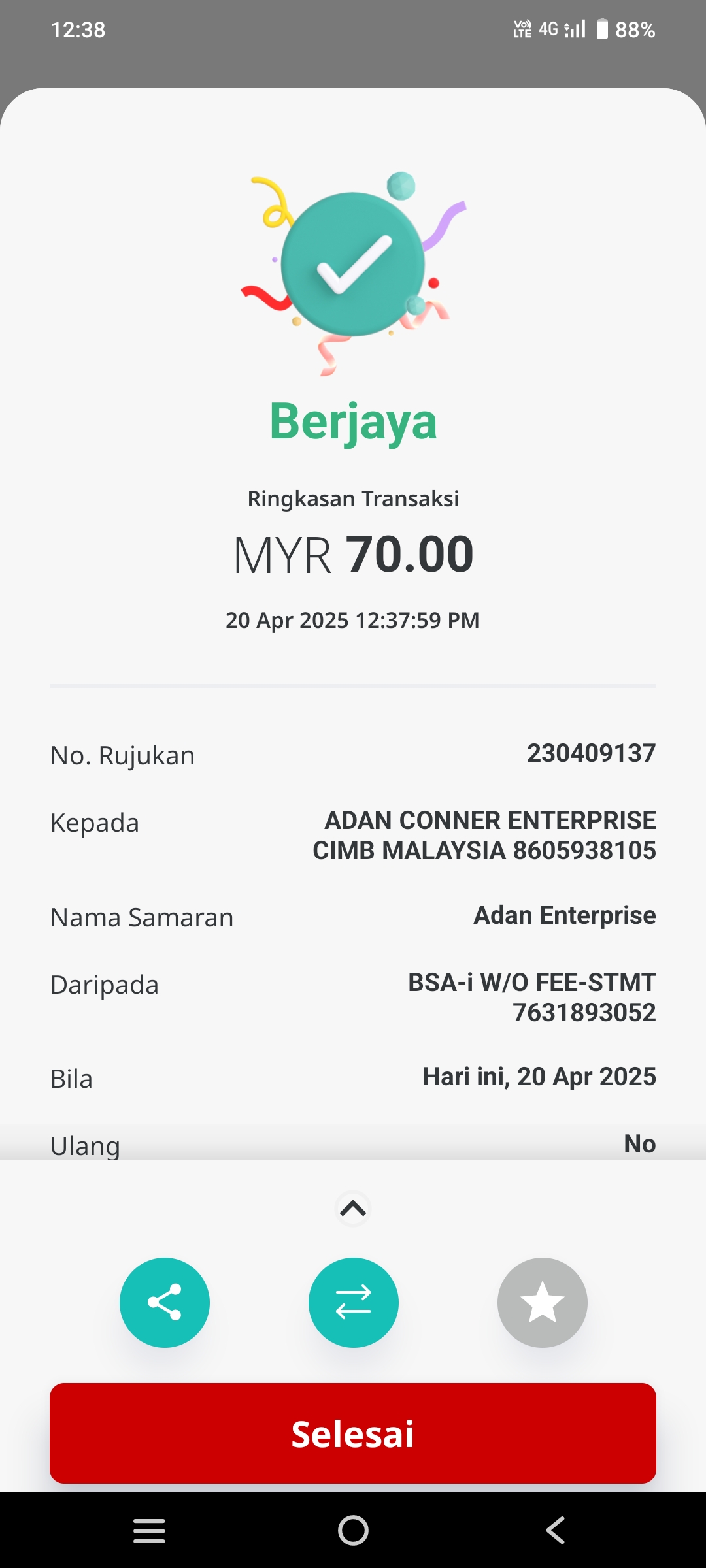Tap the transfer arrows icon
This screenshot has width=706, height=1568.
(354, 1302)
